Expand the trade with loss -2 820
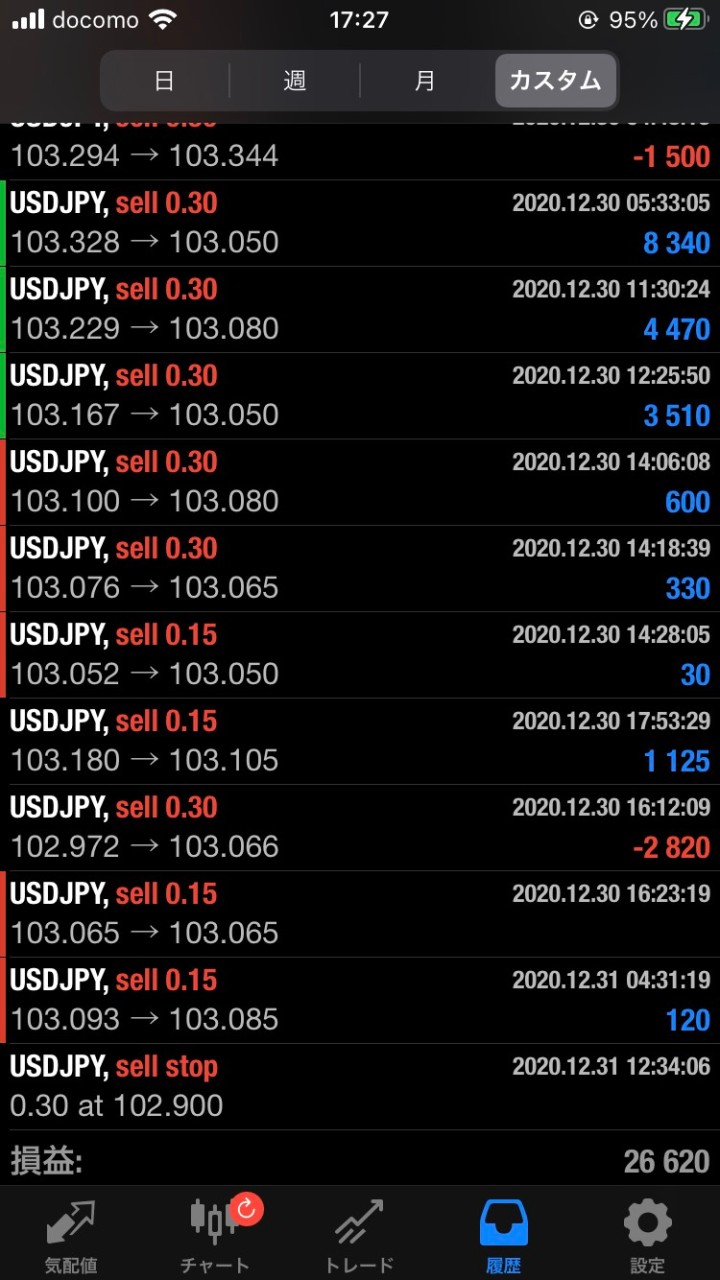The height and width of the screenshot is (1280, 720). click(360, 827)
